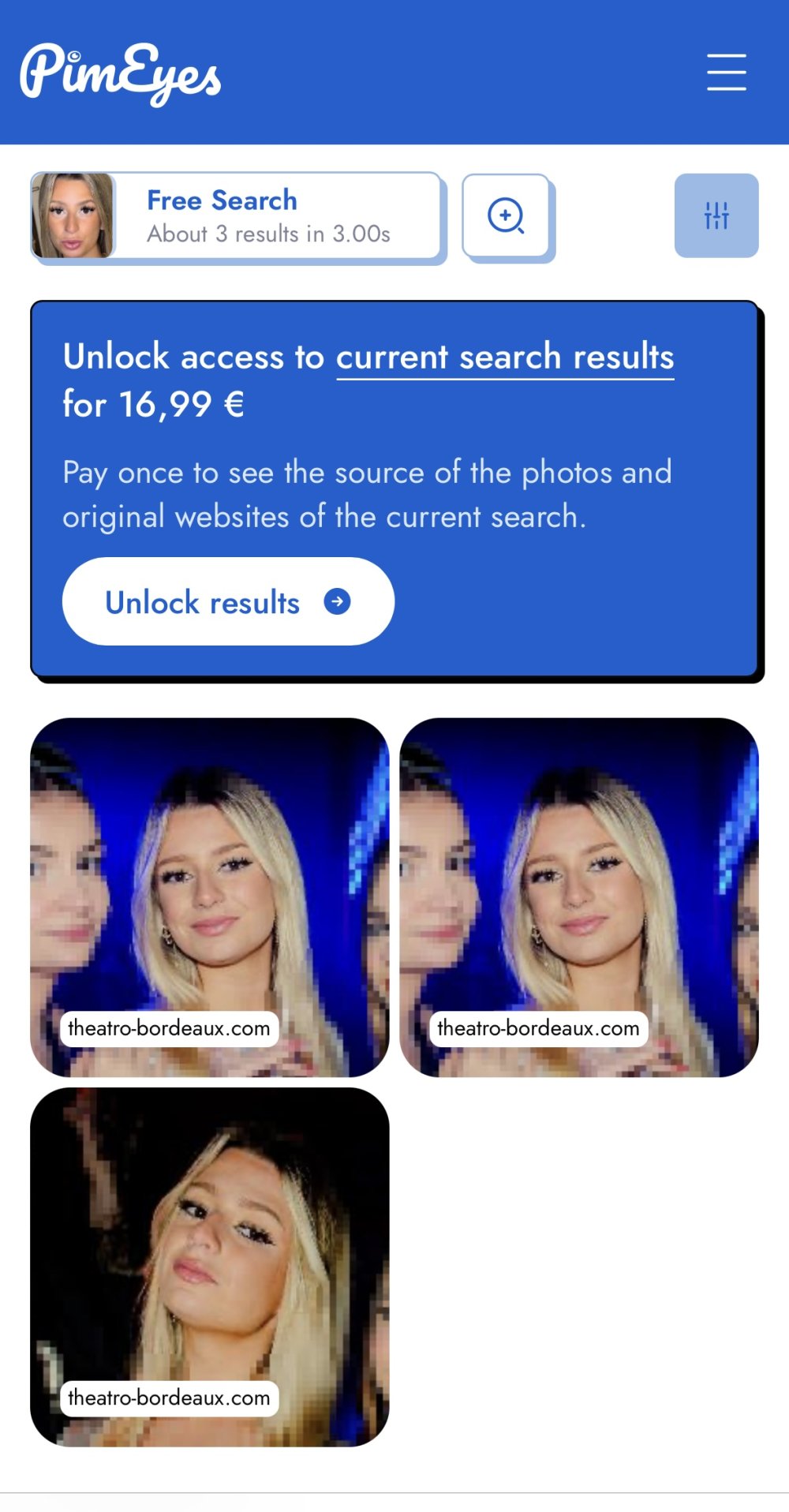Follow the current search results link

point(505,357)
